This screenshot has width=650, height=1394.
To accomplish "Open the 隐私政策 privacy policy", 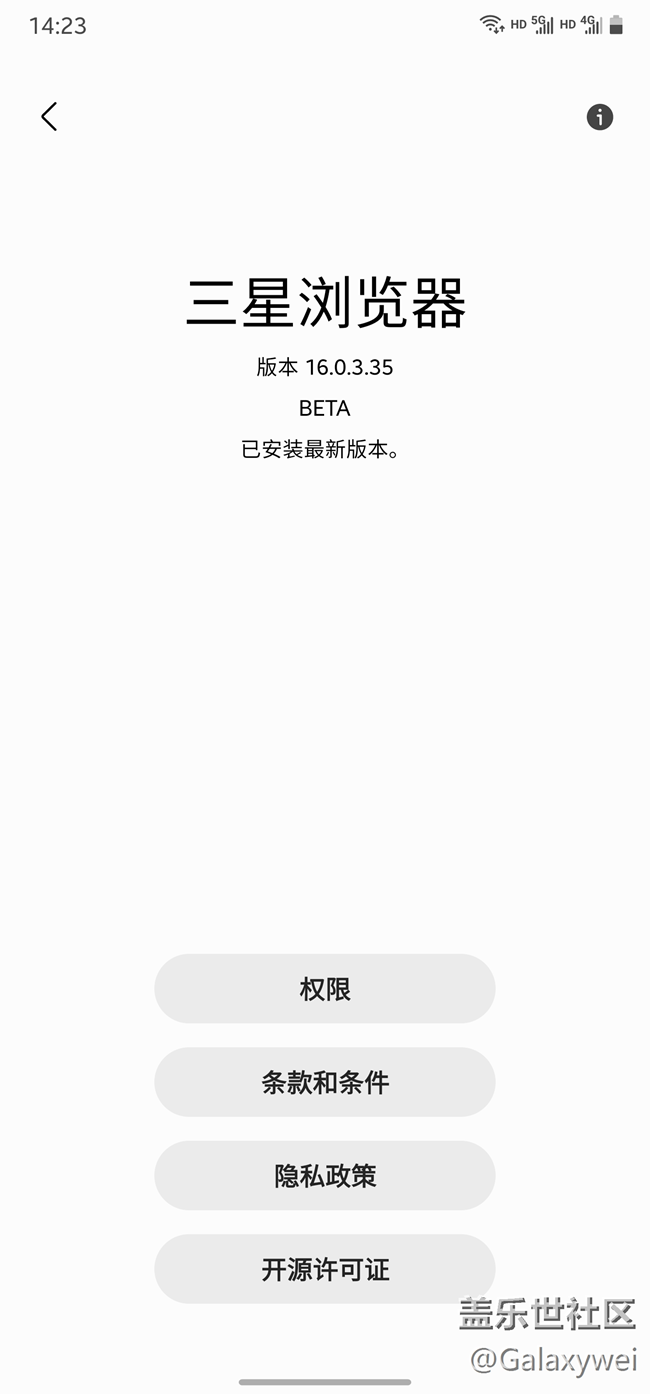I will [x=325, y=1176].
